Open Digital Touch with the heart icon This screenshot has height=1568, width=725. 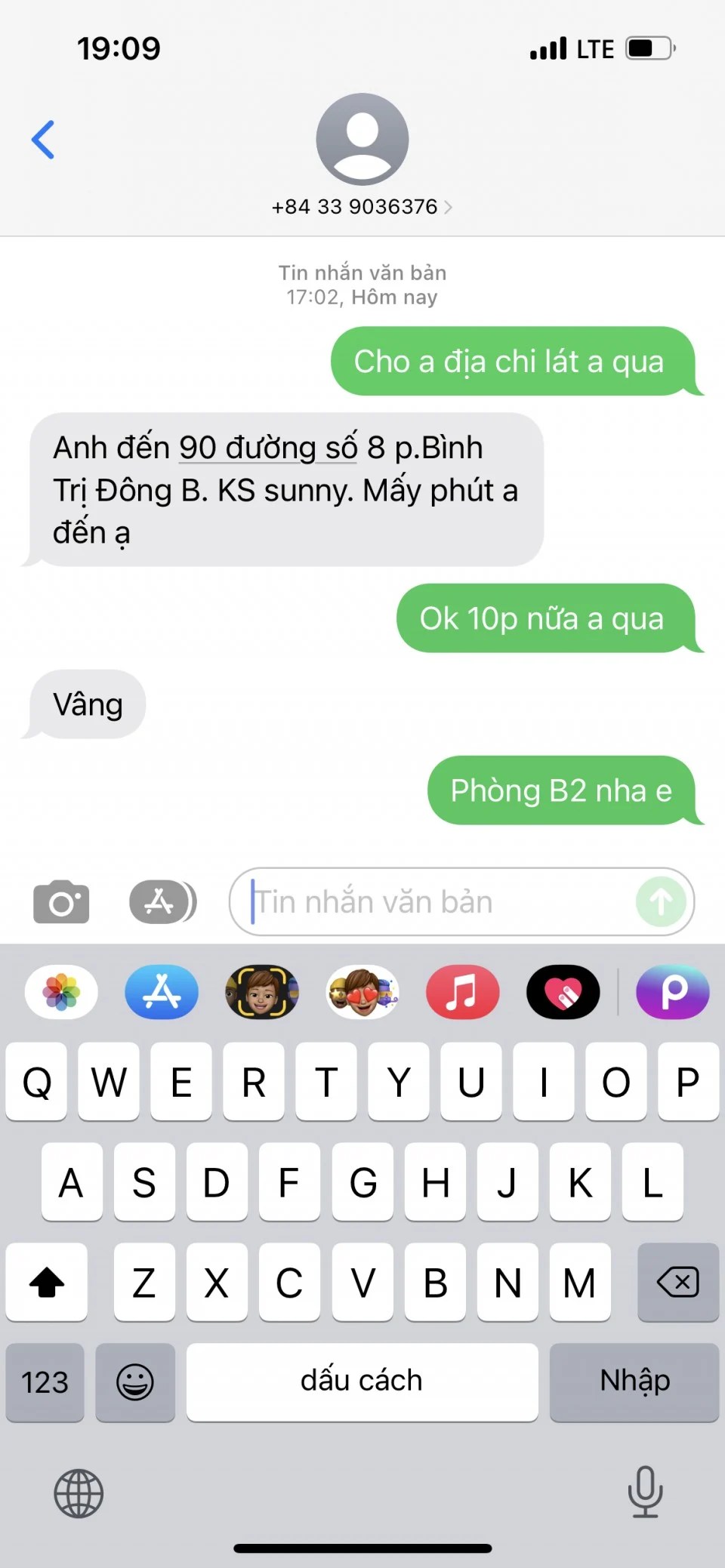pyautogui.click(x=563, y=992)
